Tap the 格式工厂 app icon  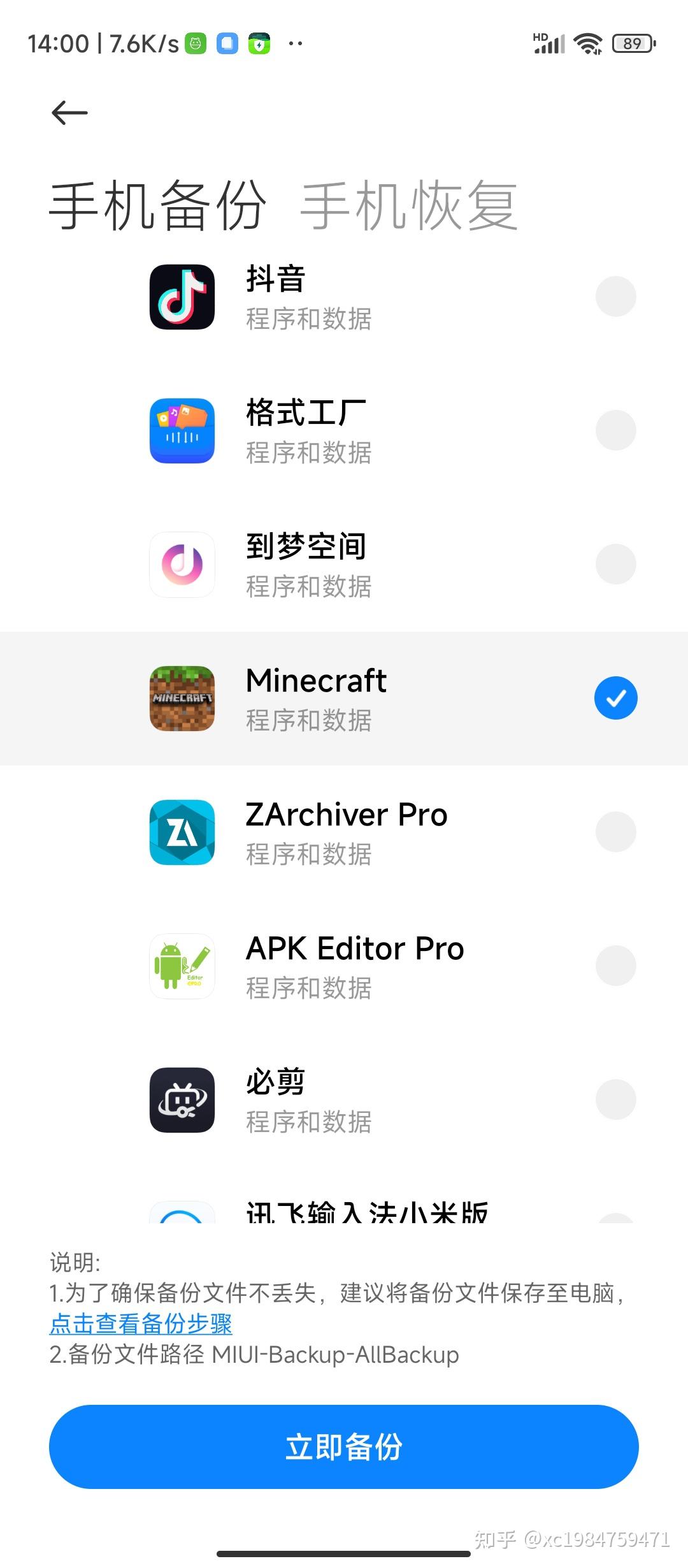[x=182, y=430]
